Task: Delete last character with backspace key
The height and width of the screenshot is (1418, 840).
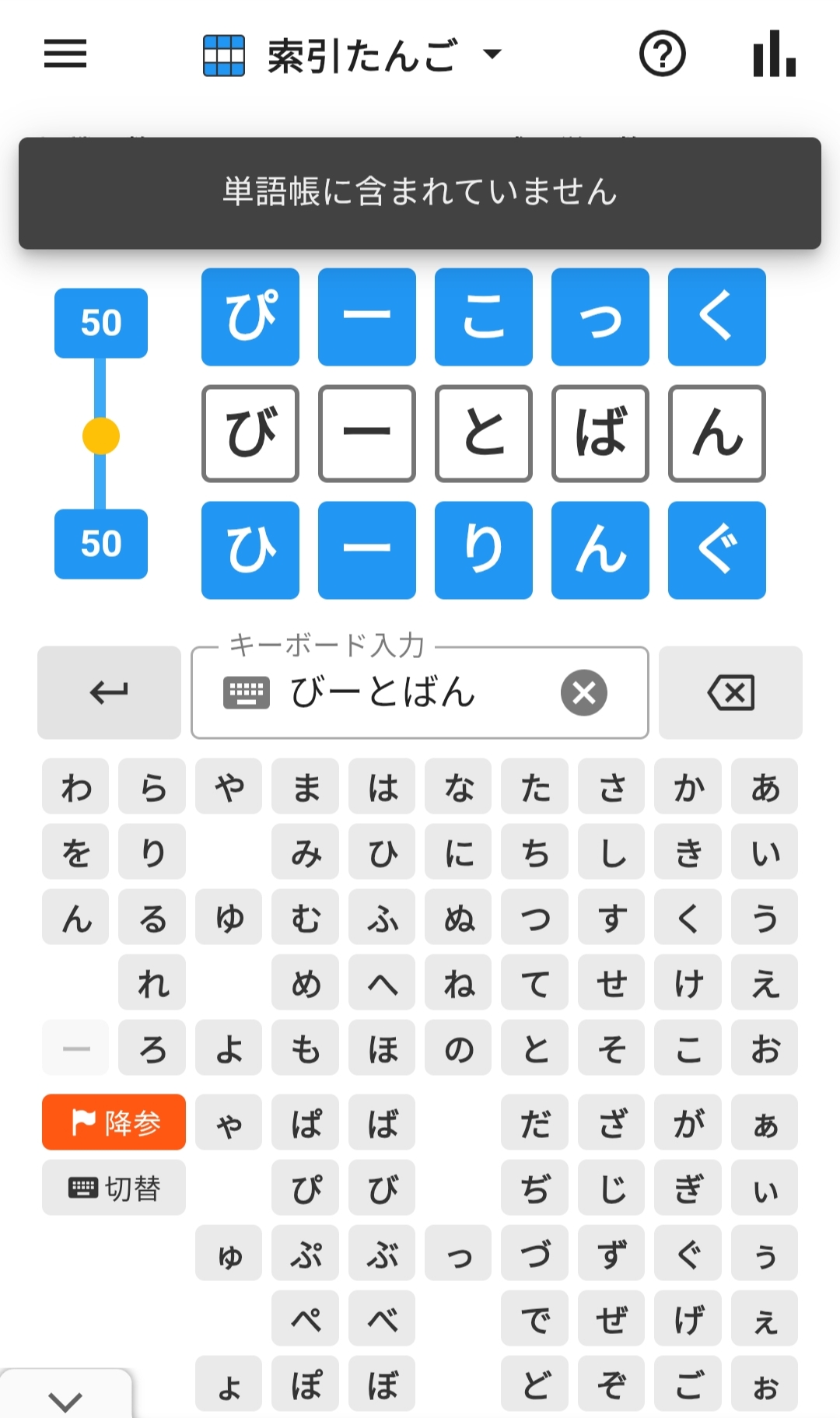Action: coord(730,692)
